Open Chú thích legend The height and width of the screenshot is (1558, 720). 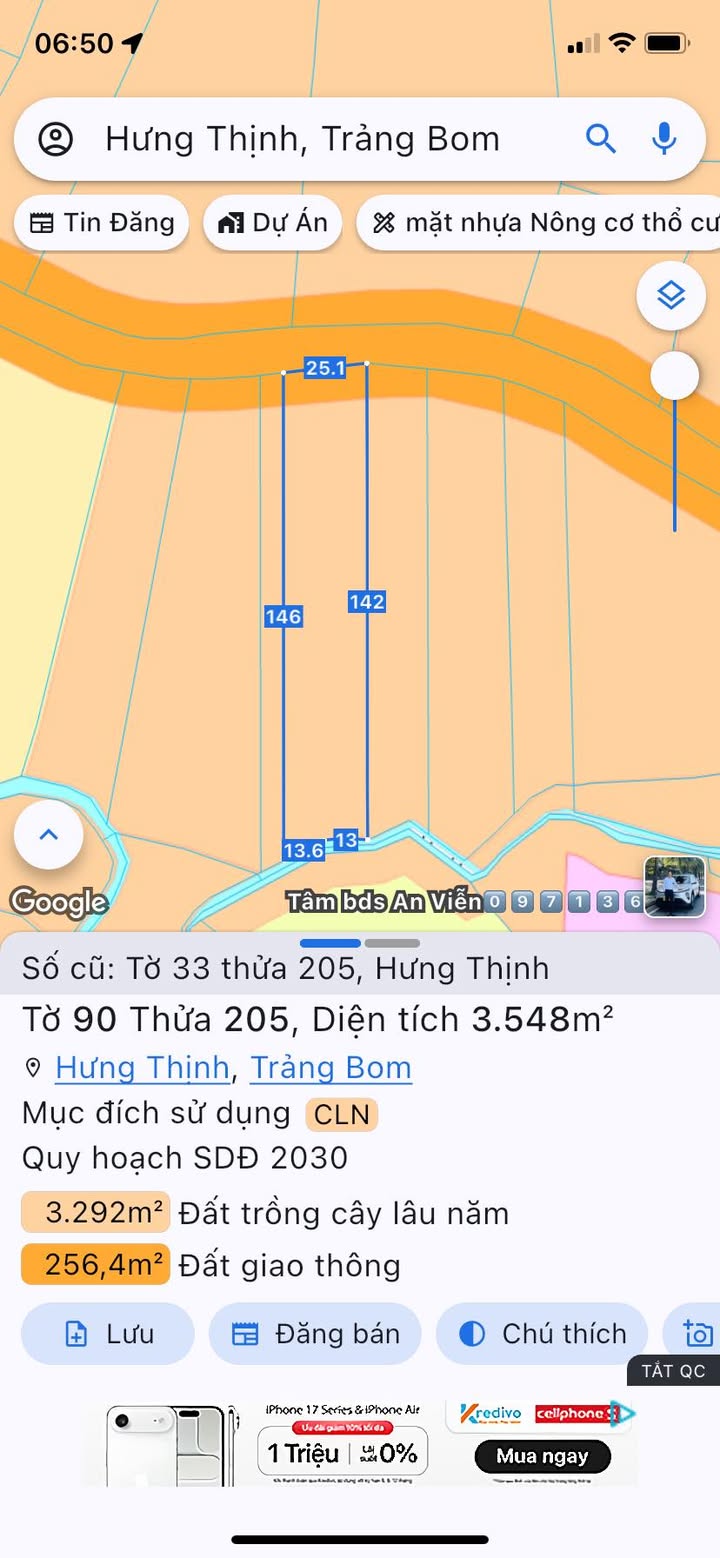click(x=542, y=1333)
